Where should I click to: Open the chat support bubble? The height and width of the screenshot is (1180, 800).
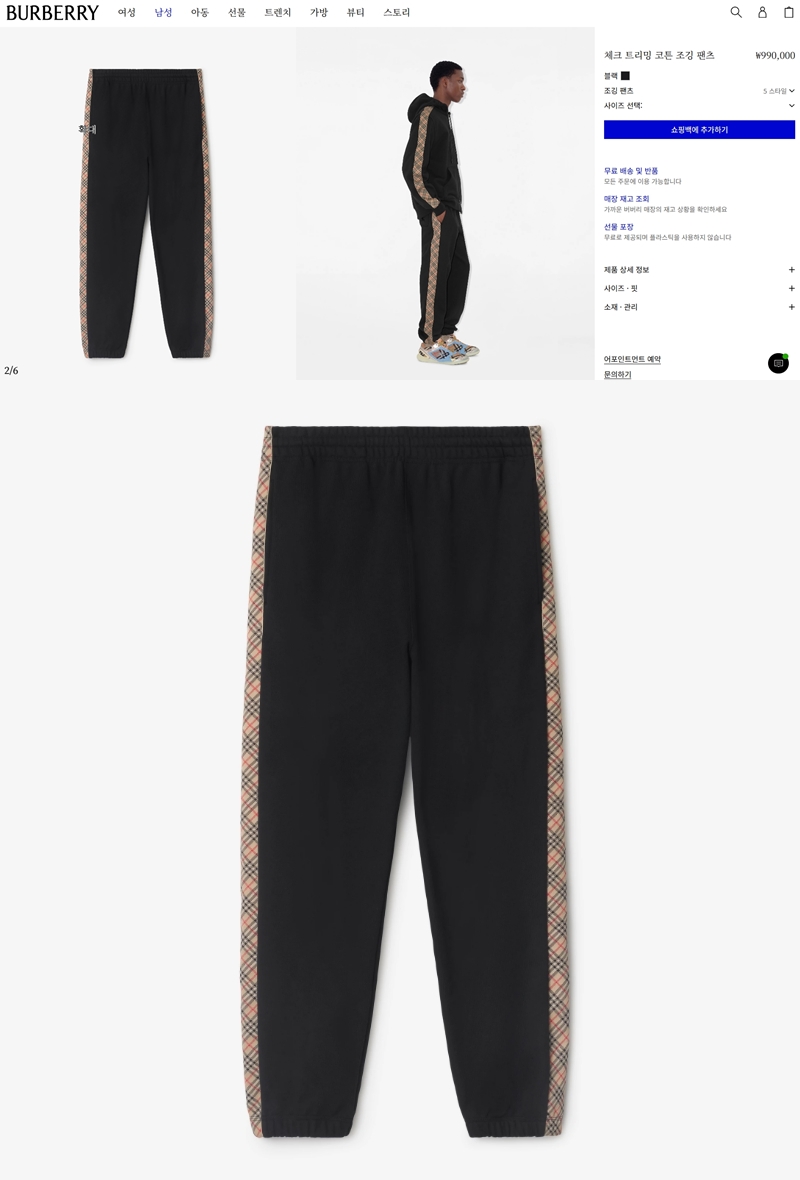(x=778, y=363)
